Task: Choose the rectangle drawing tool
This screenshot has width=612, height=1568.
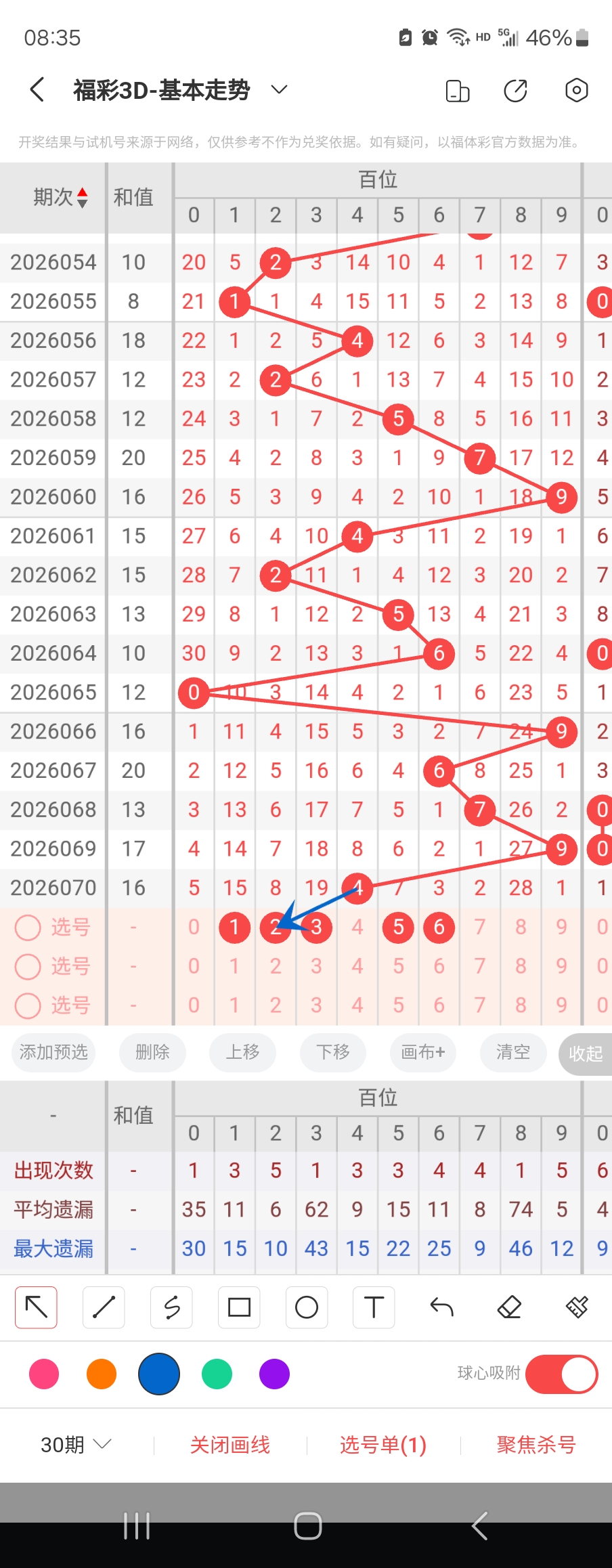Action: (x=239, y=1307)
